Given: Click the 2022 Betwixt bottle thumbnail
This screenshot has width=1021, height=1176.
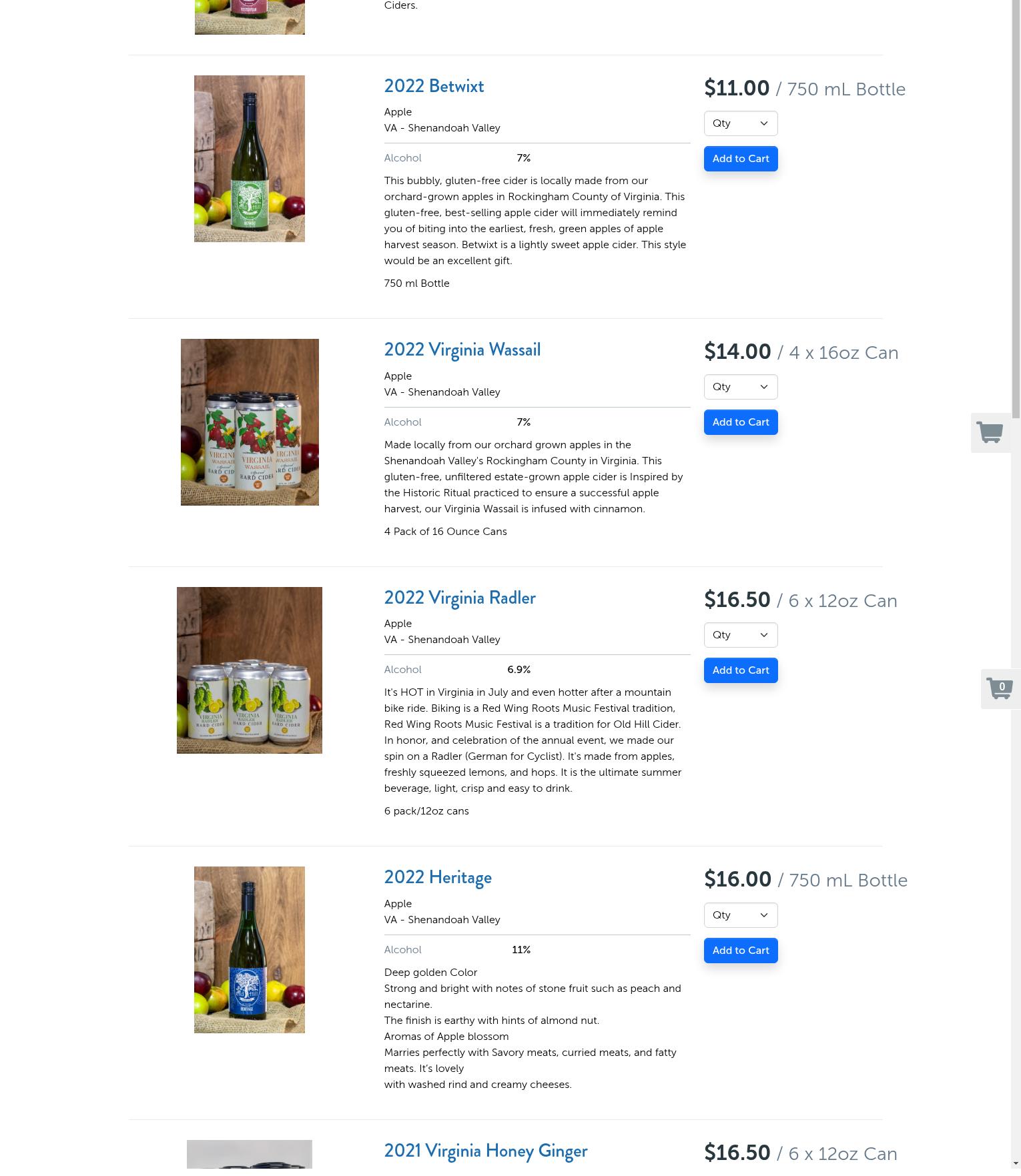Looking at the screenshot, I should pos(249,159).
